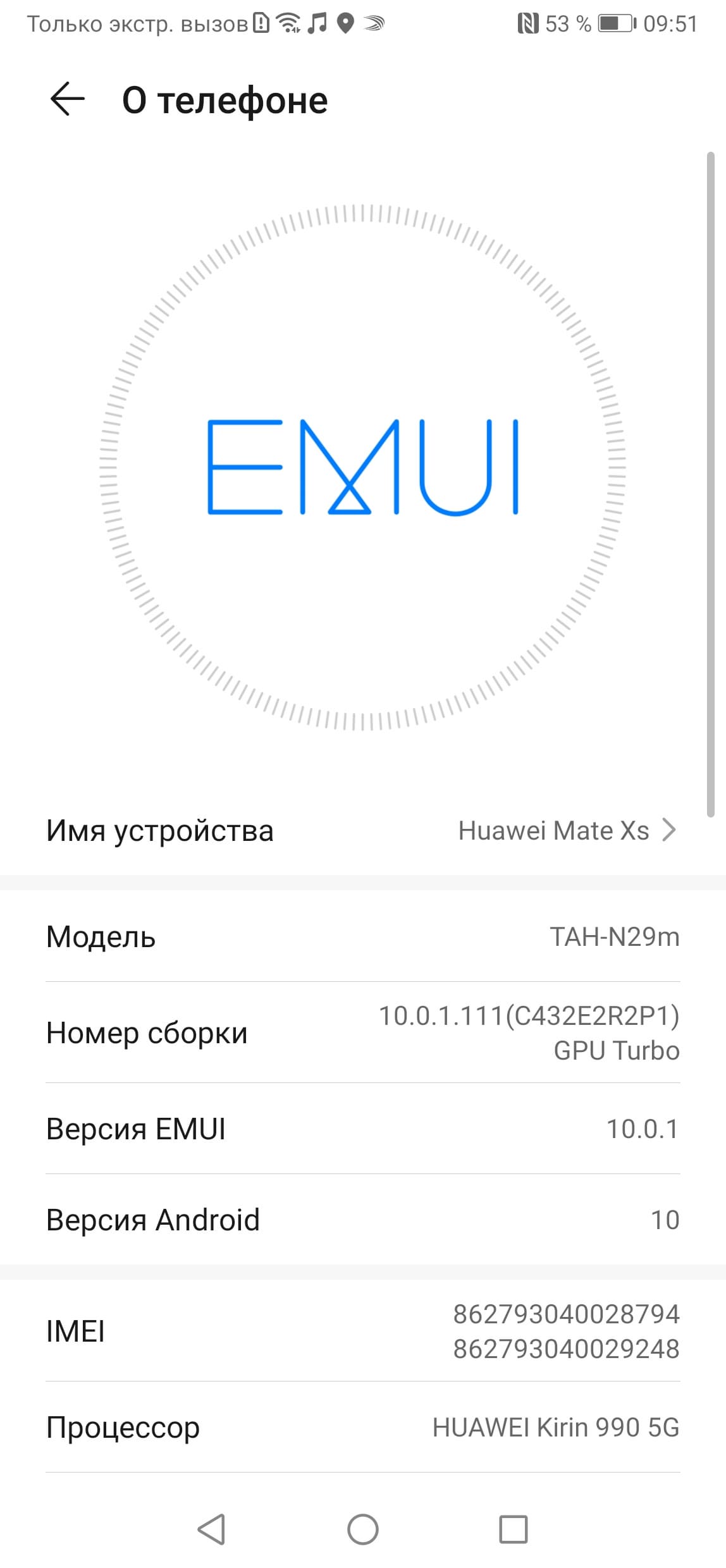The width and height of the screenshot is (726, 1568).
Task: Tap the system home button
Action: click(x=363, y=1529)
